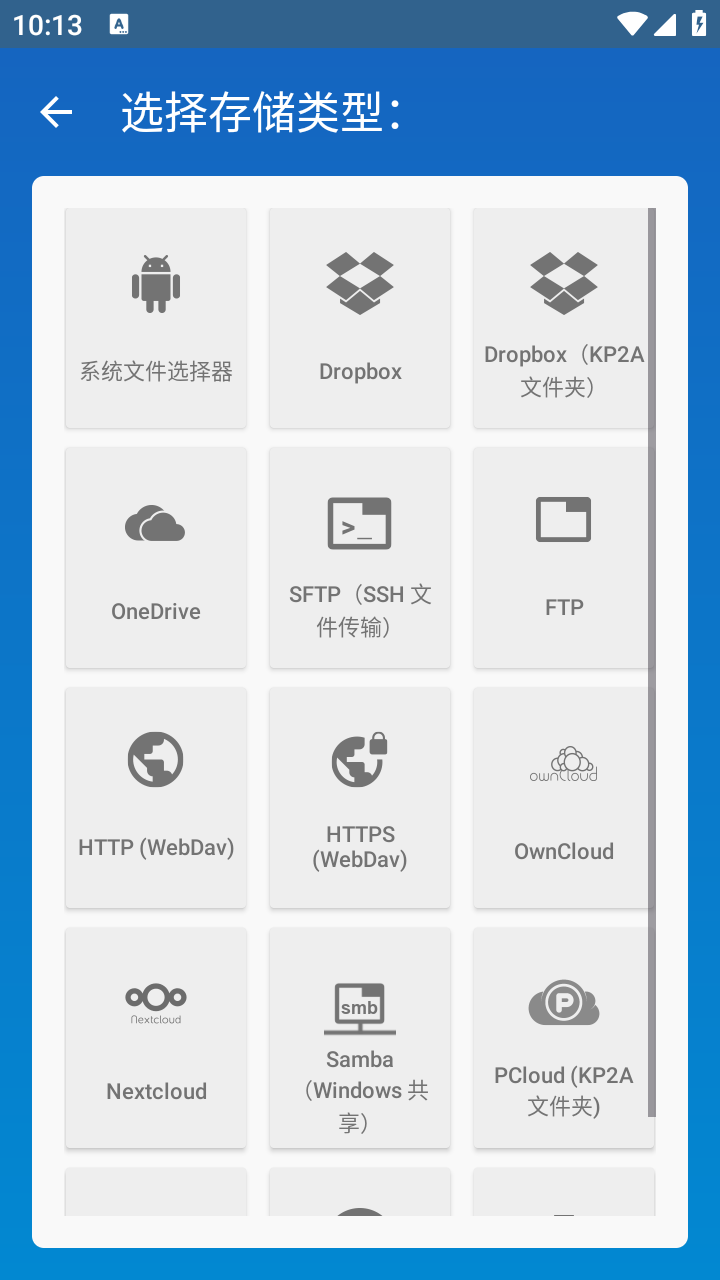Open the 系统文件选择器 Android icon
Image resolution: width=720 pixels, height=1280 pixels.
pos(155,283)
